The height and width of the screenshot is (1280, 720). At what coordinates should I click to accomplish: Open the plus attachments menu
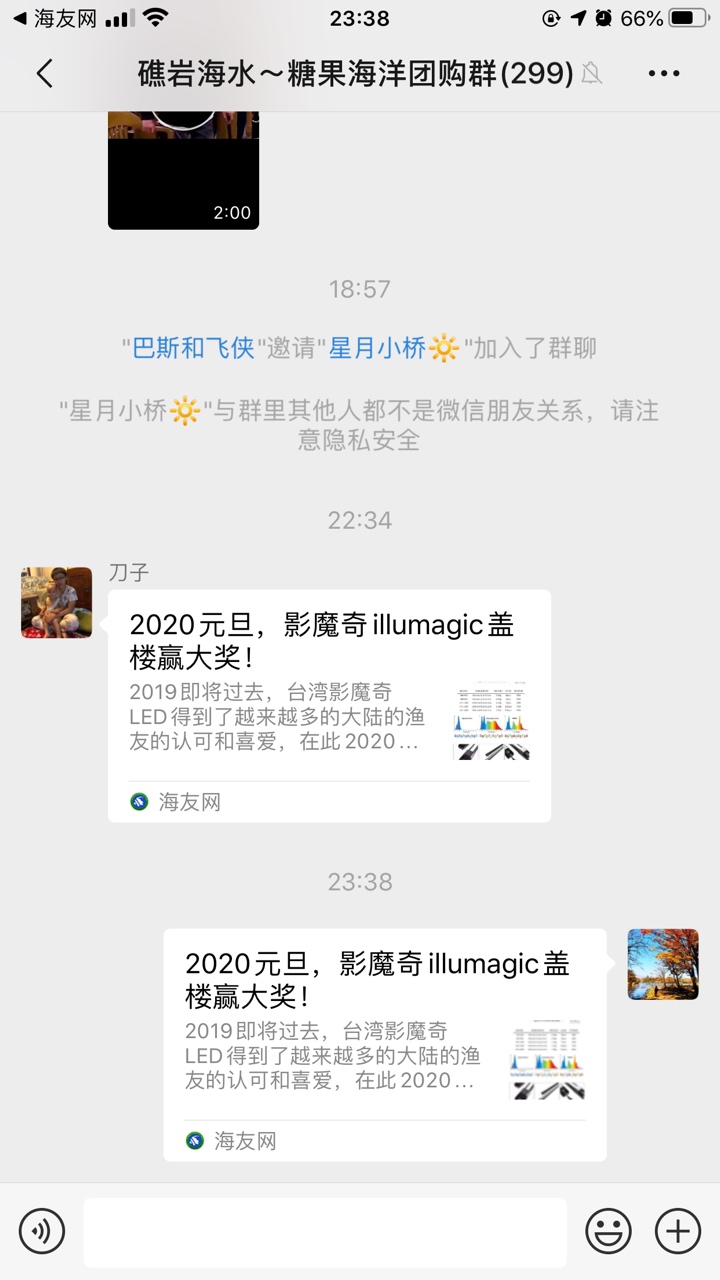click(678, 1230)
